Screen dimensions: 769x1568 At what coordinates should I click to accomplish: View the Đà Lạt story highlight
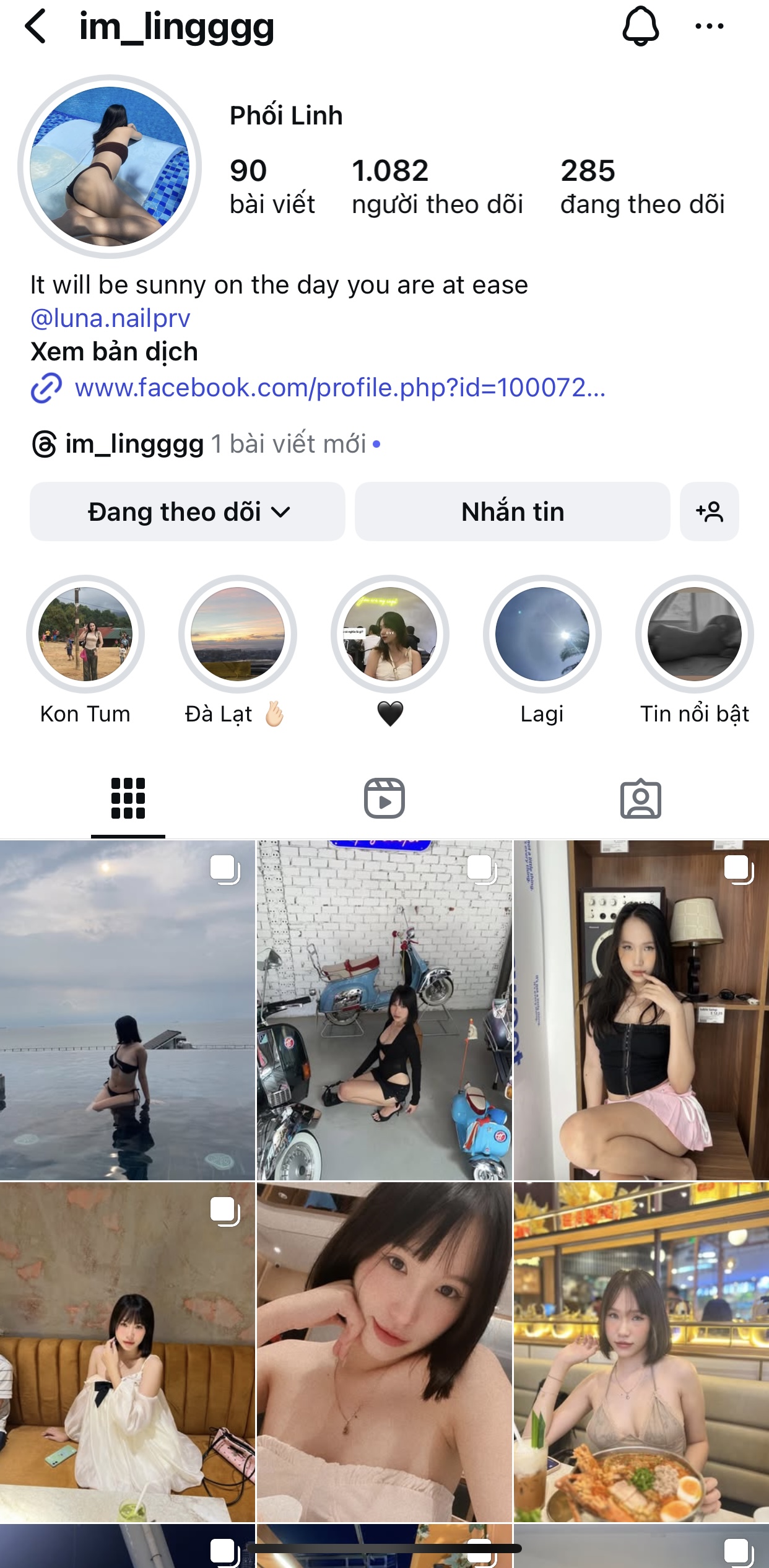[x=238, y=634]
